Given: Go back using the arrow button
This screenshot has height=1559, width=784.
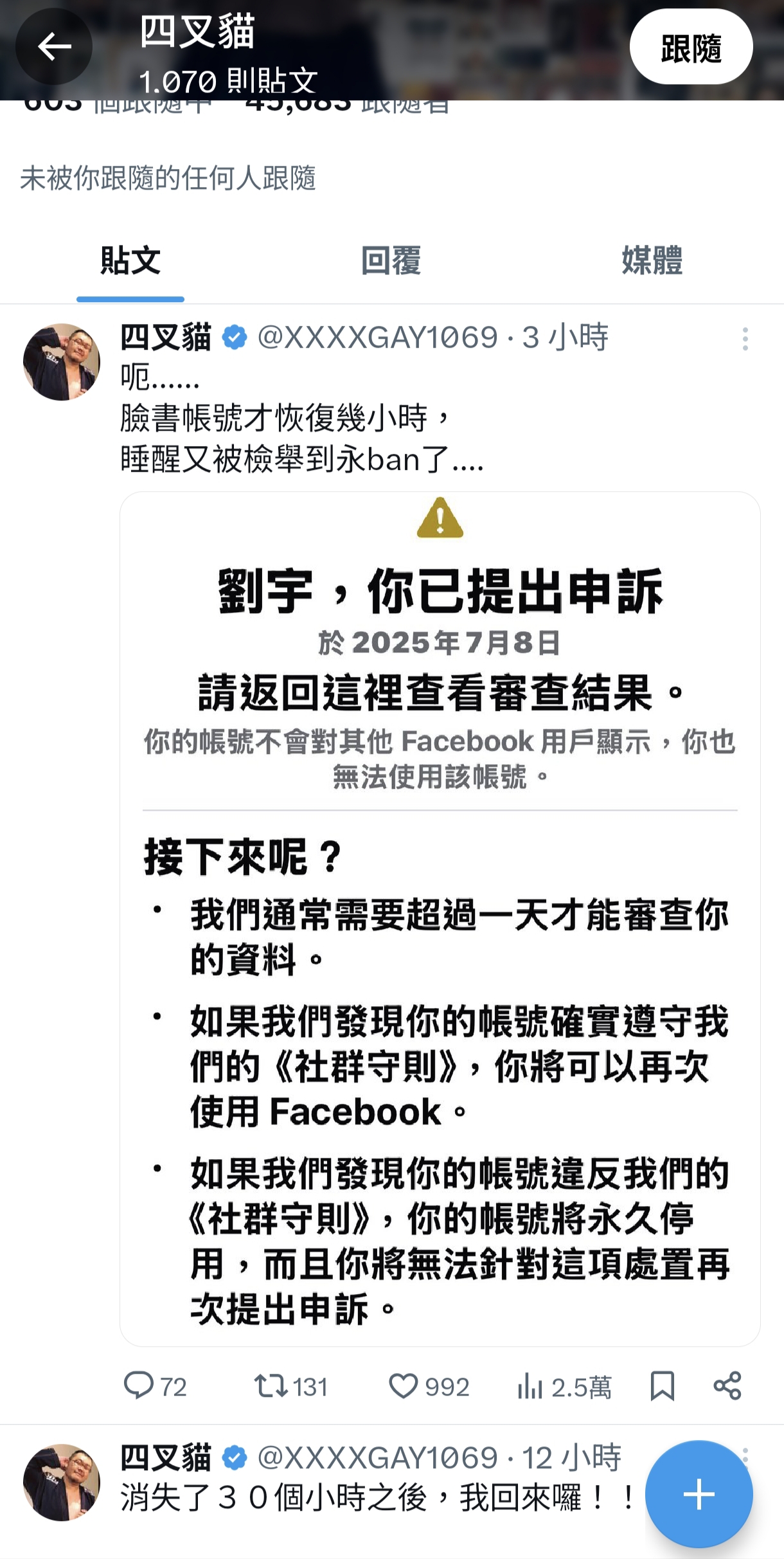Looking at the screenshot, I should click(54, 46).
